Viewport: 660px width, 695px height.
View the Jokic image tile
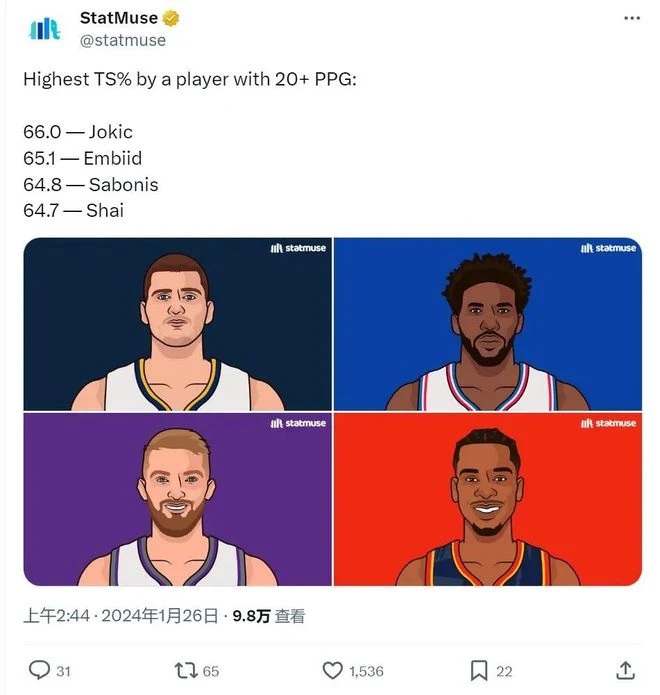coord(177,324)
